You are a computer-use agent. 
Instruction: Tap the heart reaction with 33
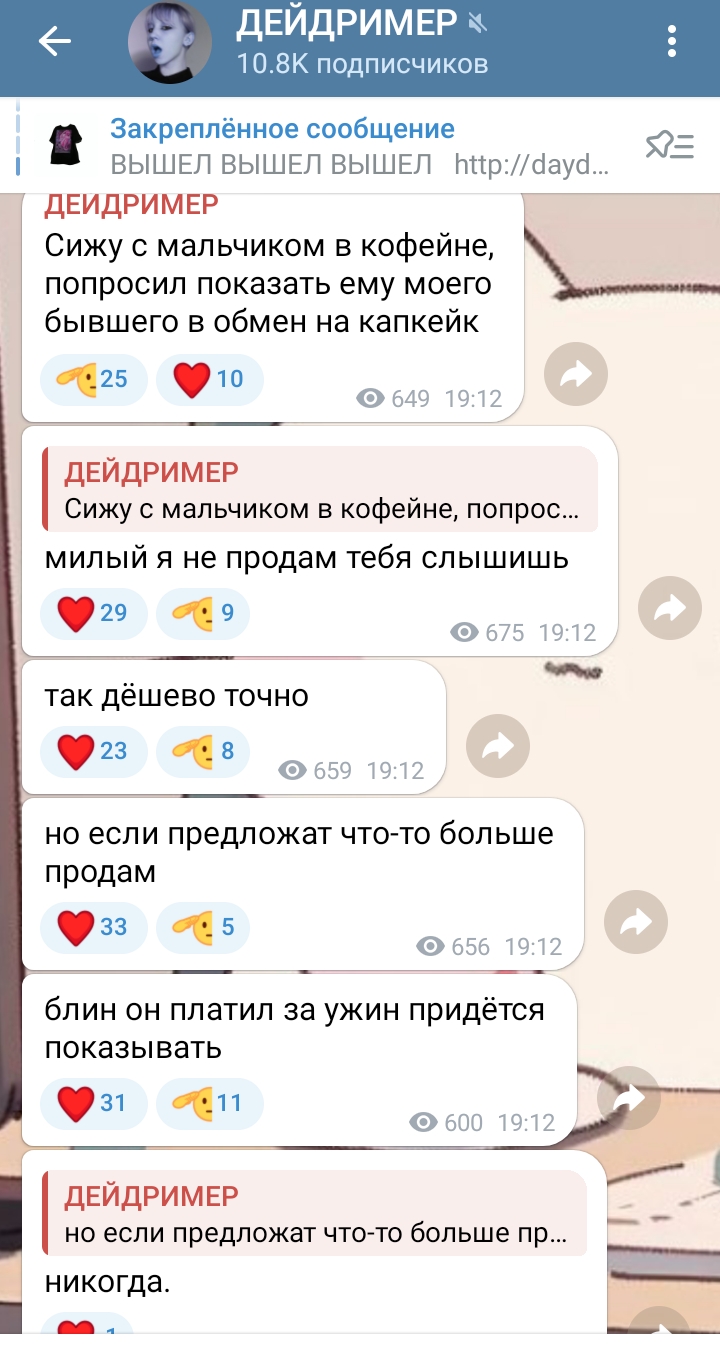(93, 926)
